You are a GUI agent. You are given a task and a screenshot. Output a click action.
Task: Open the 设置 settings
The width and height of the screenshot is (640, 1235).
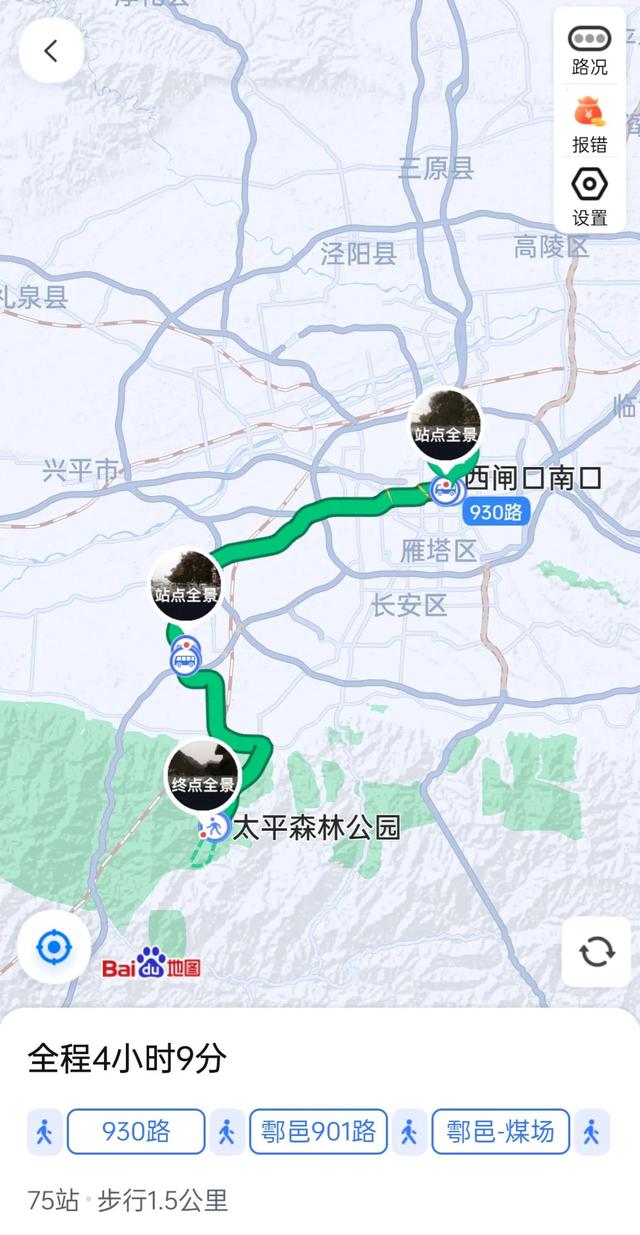(590, 197)
